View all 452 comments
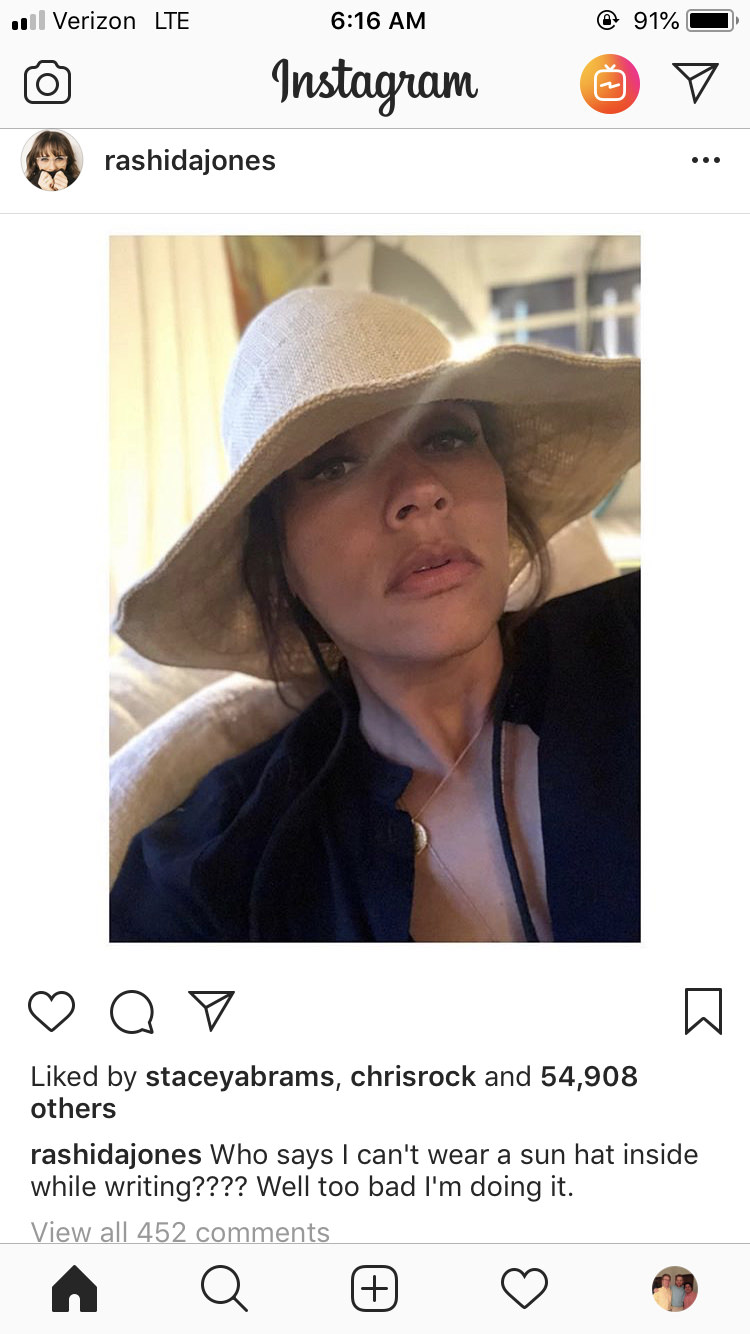 pyautogui.click(x=180, y=1232)
